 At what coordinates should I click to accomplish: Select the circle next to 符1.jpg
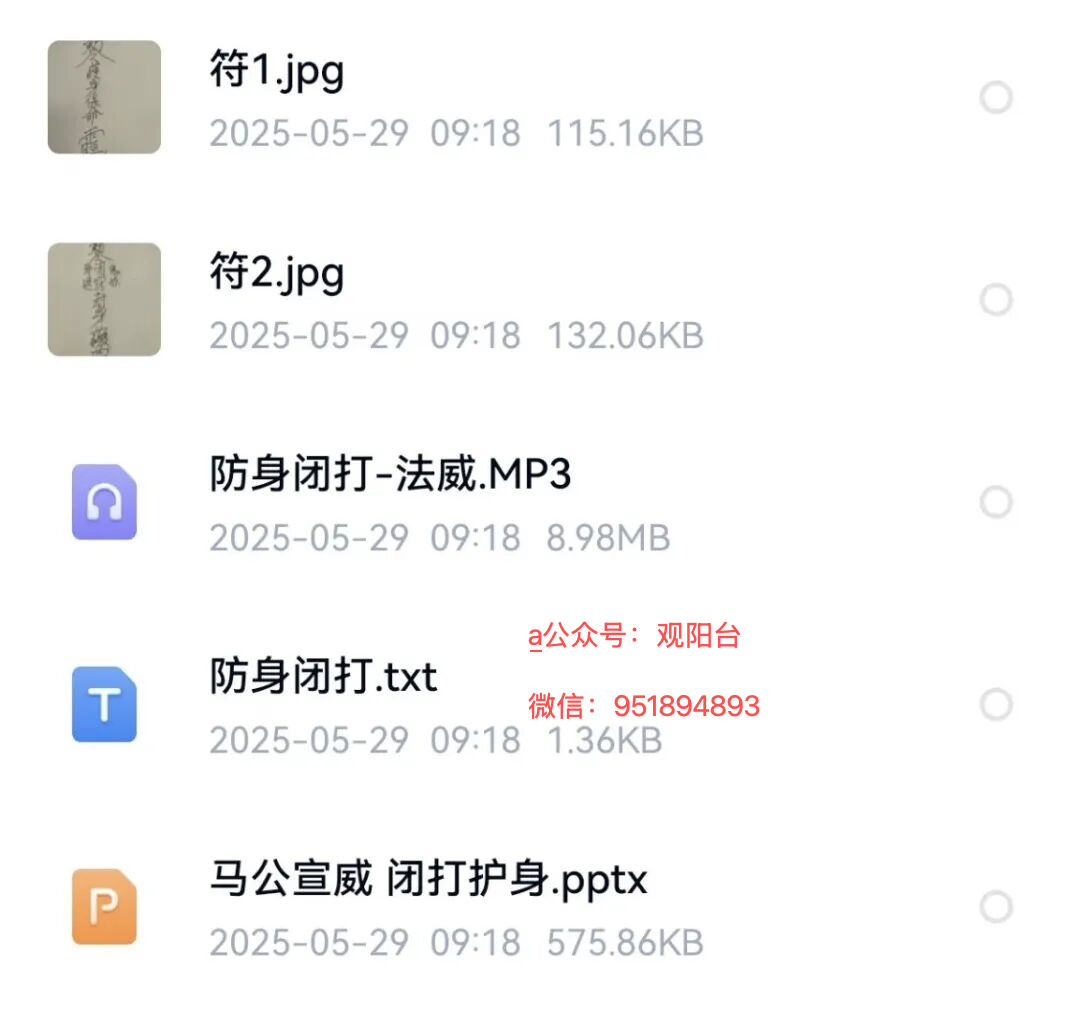[x=995, y=98]
